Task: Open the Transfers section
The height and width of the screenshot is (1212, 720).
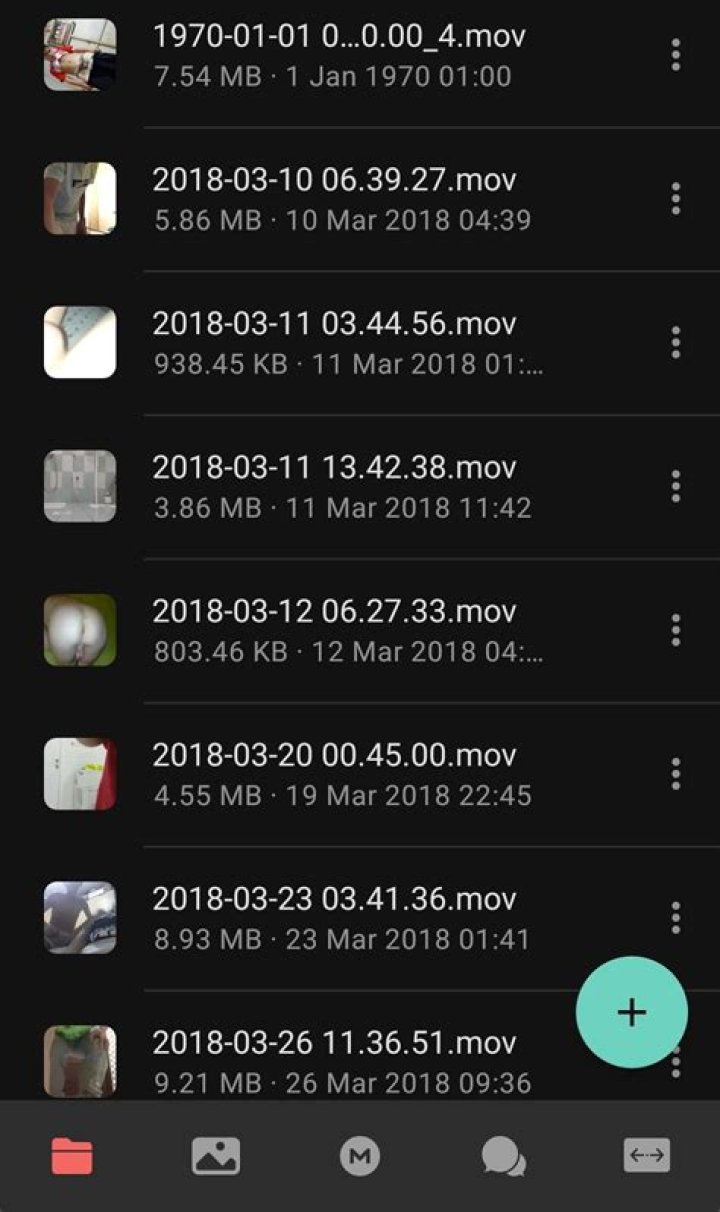Action: [646, 1155]
